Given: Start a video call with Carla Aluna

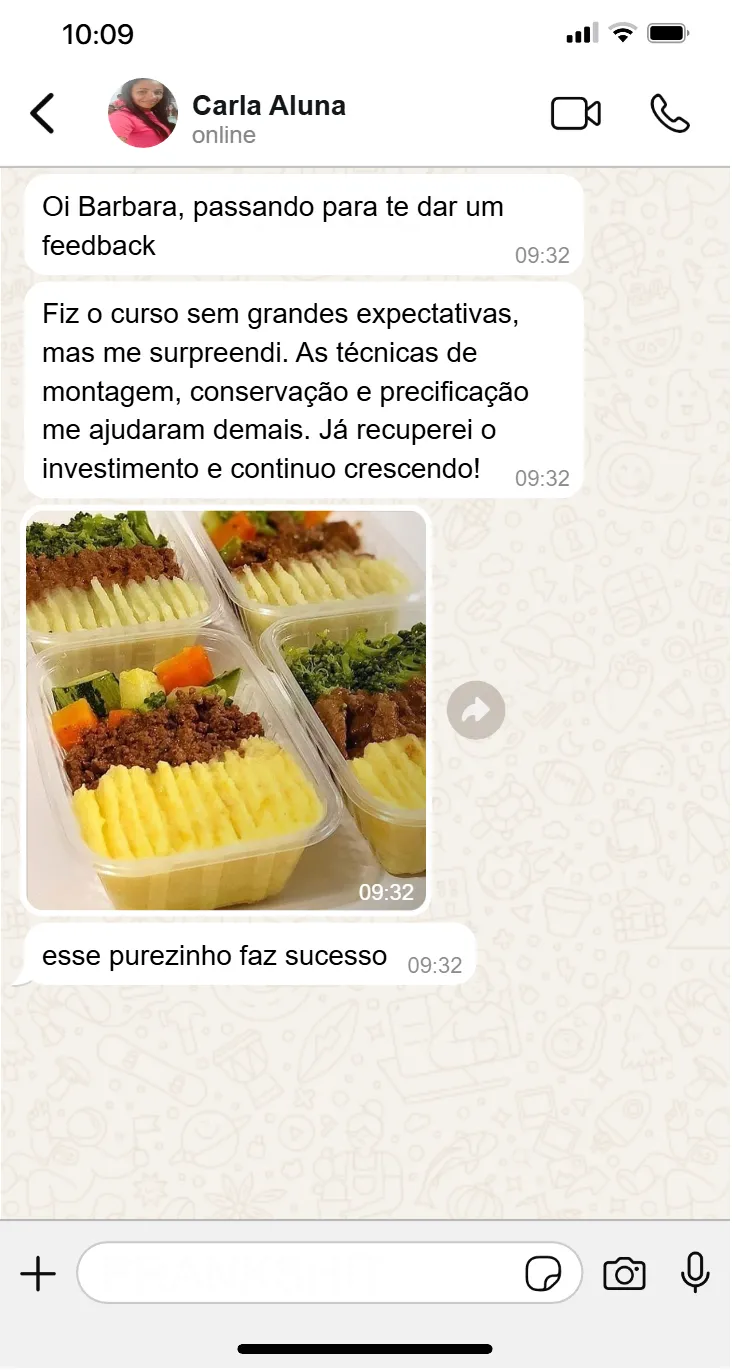Looking at the screenshot, I should (x=576, y=114).
